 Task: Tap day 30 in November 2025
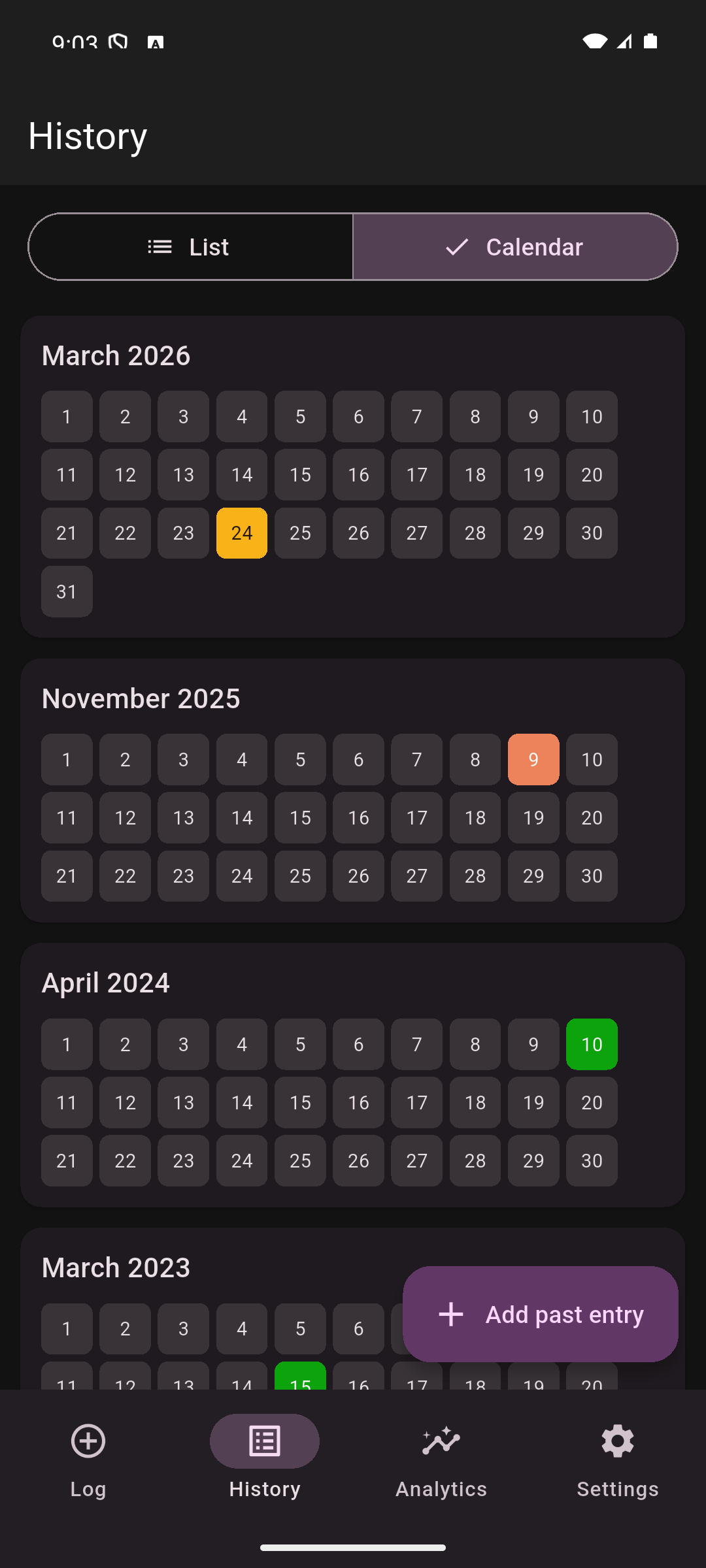click(592, 876)
